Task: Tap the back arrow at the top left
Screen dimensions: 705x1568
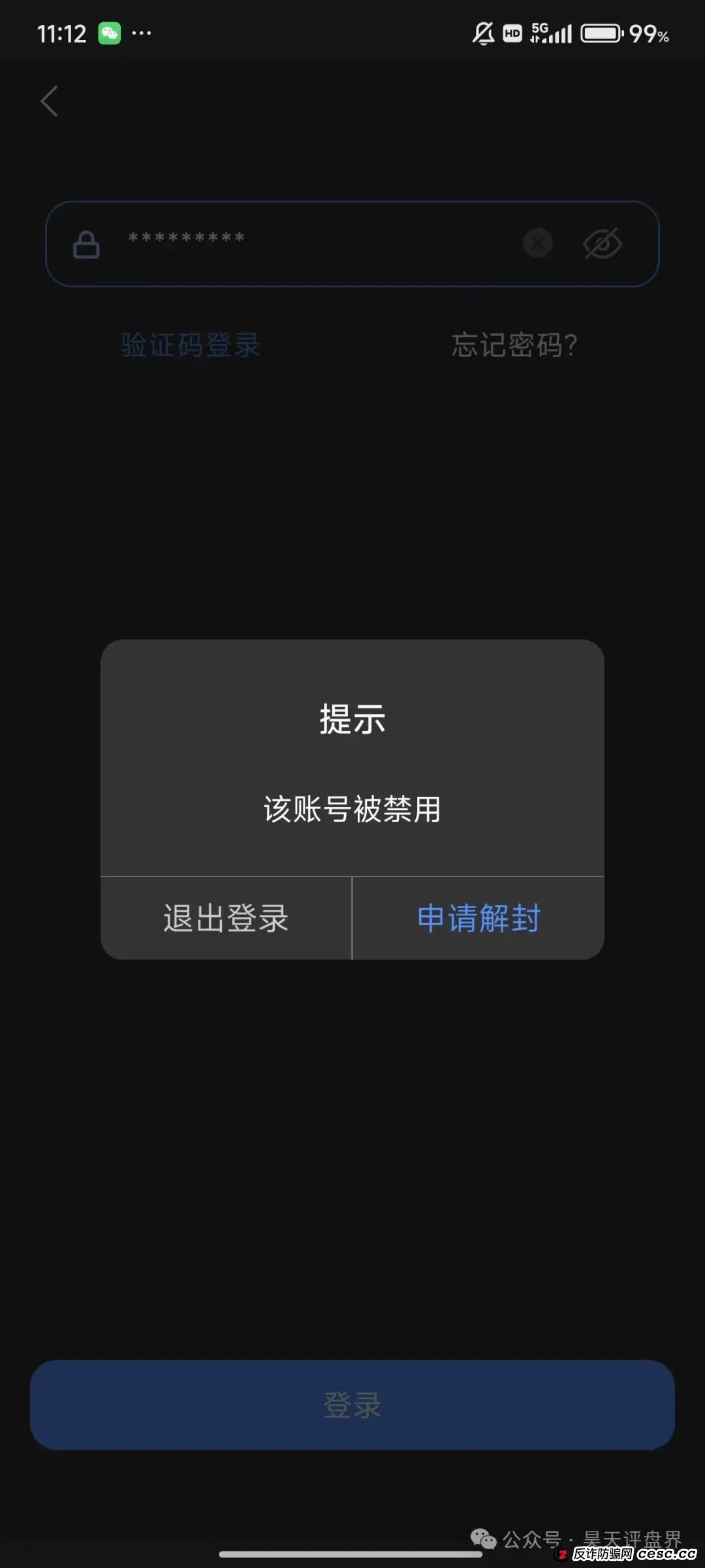Action: coord(49,101)
